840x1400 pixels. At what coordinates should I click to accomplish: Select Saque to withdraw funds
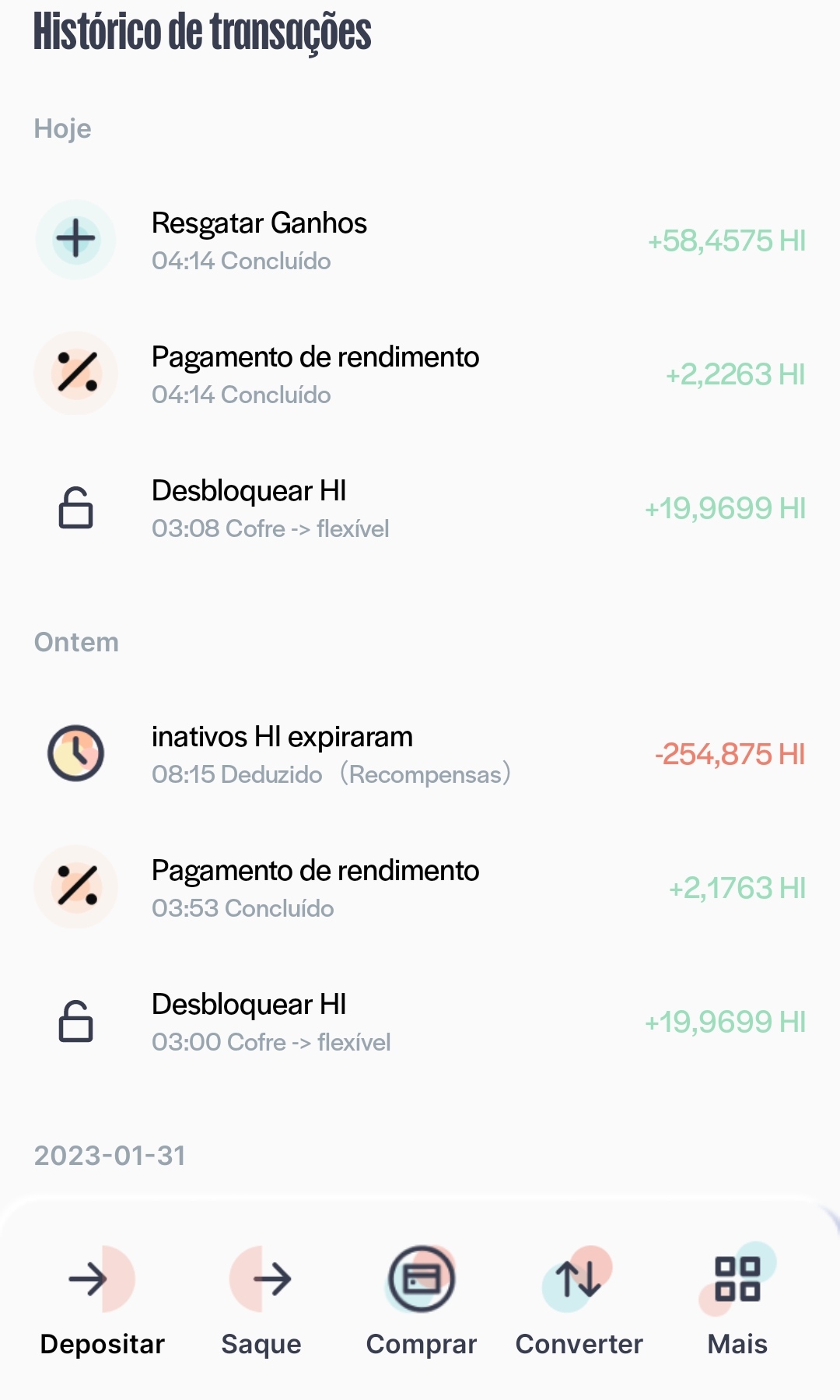261,1300
